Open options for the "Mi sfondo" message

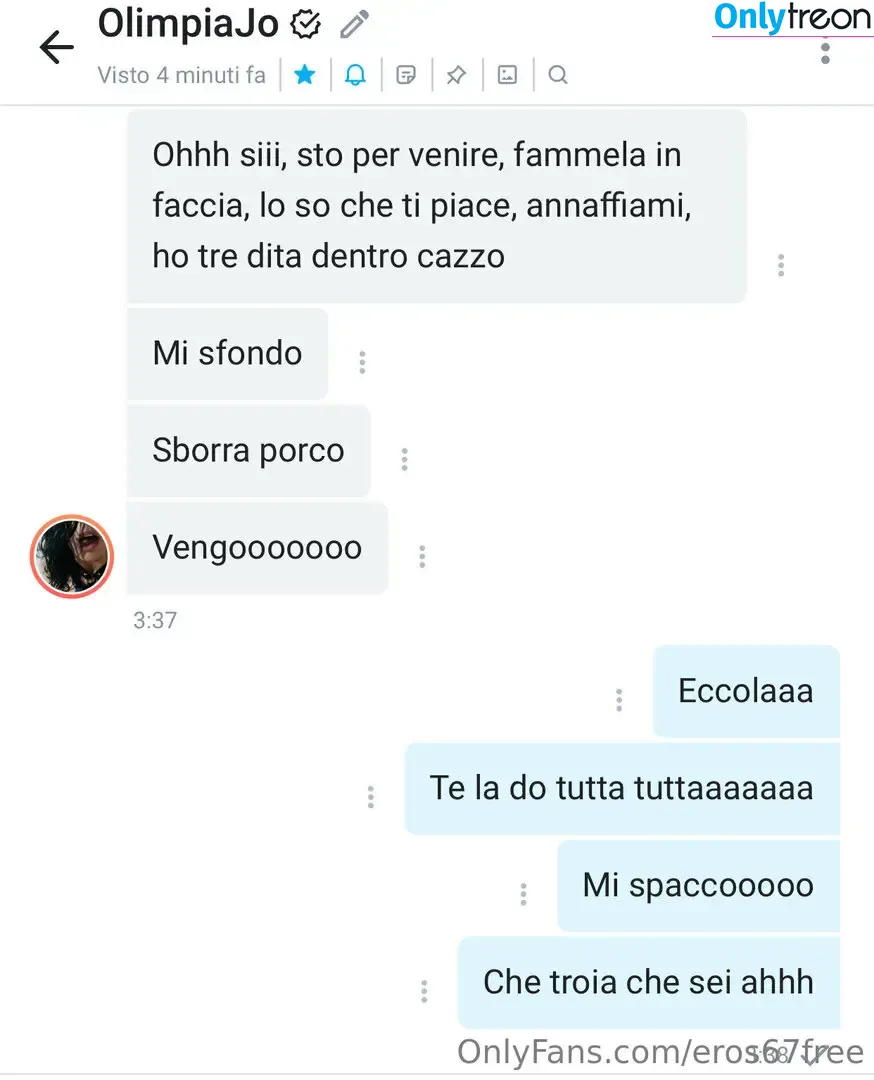click(x=362, y=362)
